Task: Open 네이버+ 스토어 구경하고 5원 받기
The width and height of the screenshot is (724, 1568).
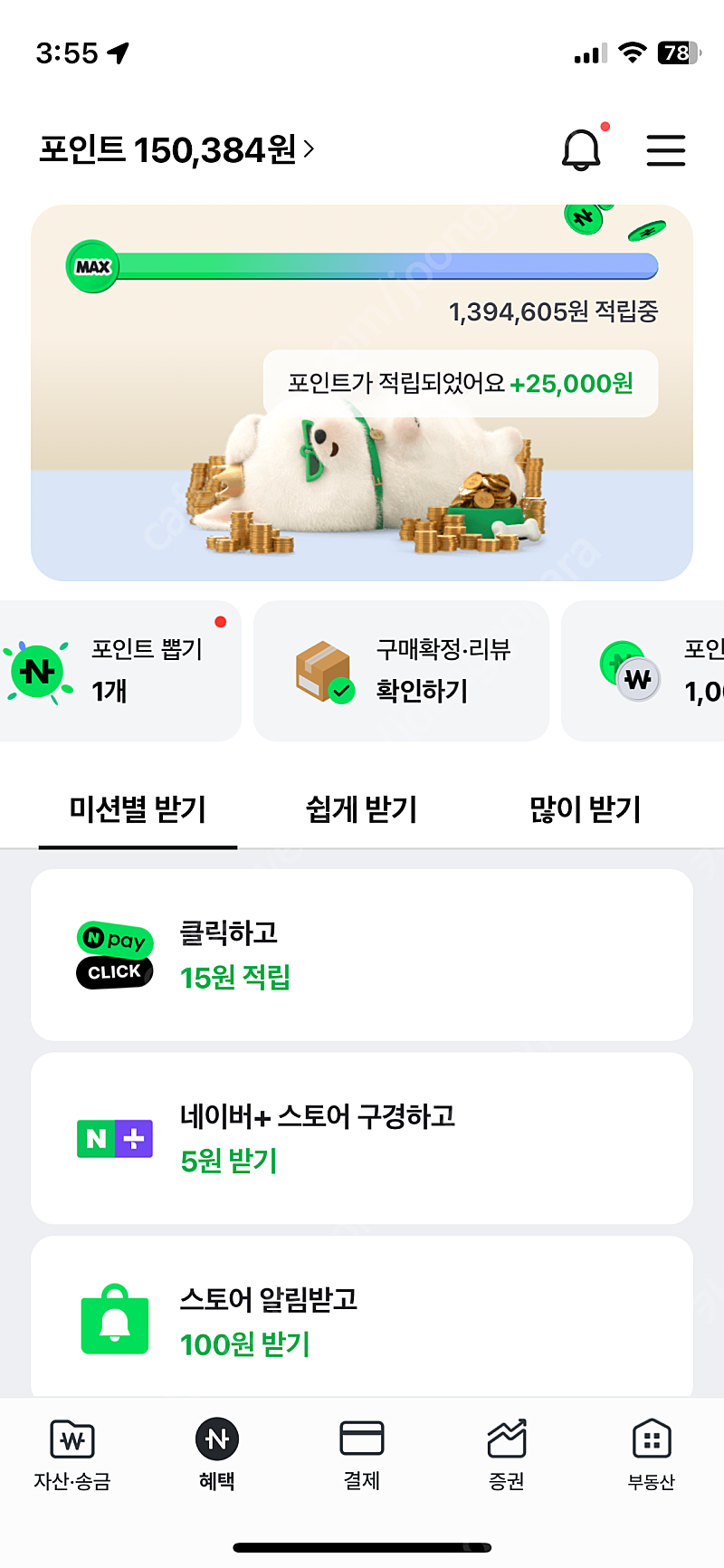Action: coord(362,1138)
